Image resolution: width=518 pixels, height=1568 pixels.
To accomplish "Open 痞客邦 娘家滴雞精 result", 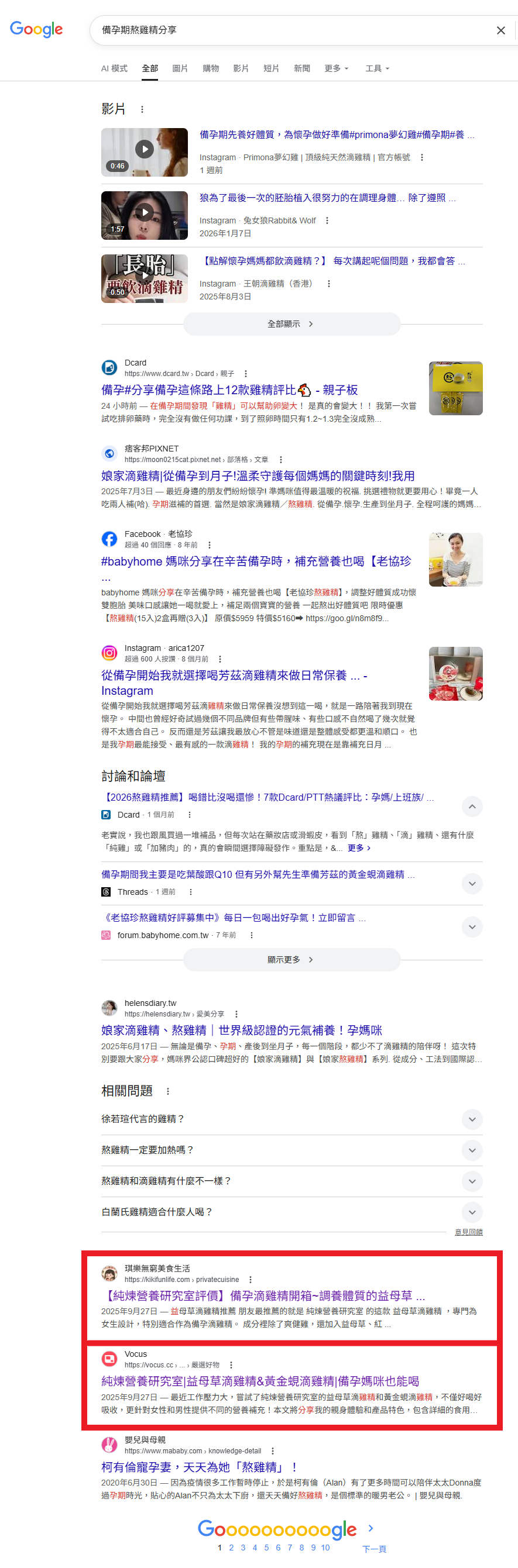I will (x=257, y=476).
